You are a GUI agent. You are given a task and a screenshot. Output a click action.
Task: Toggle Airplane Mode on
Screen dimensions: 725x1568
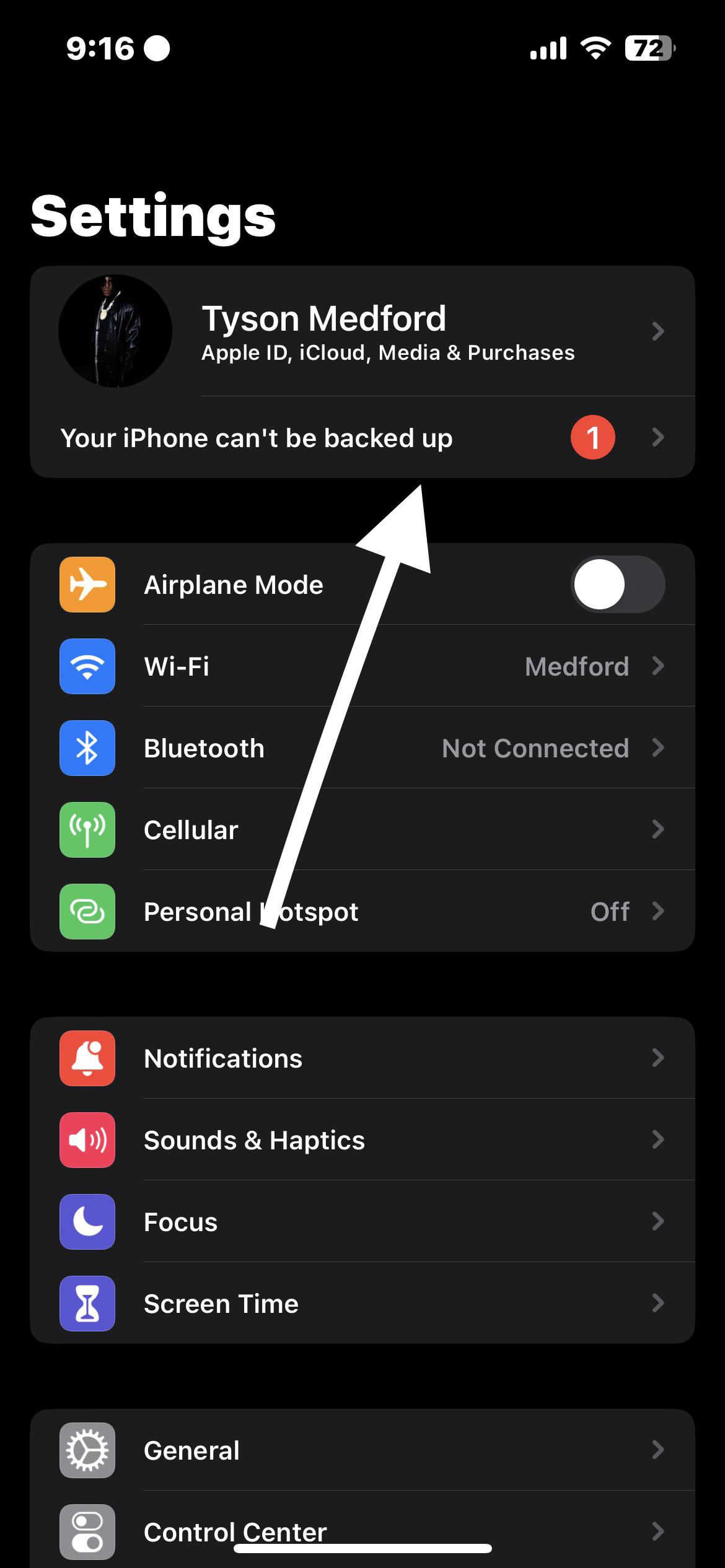tap(617, 585)
